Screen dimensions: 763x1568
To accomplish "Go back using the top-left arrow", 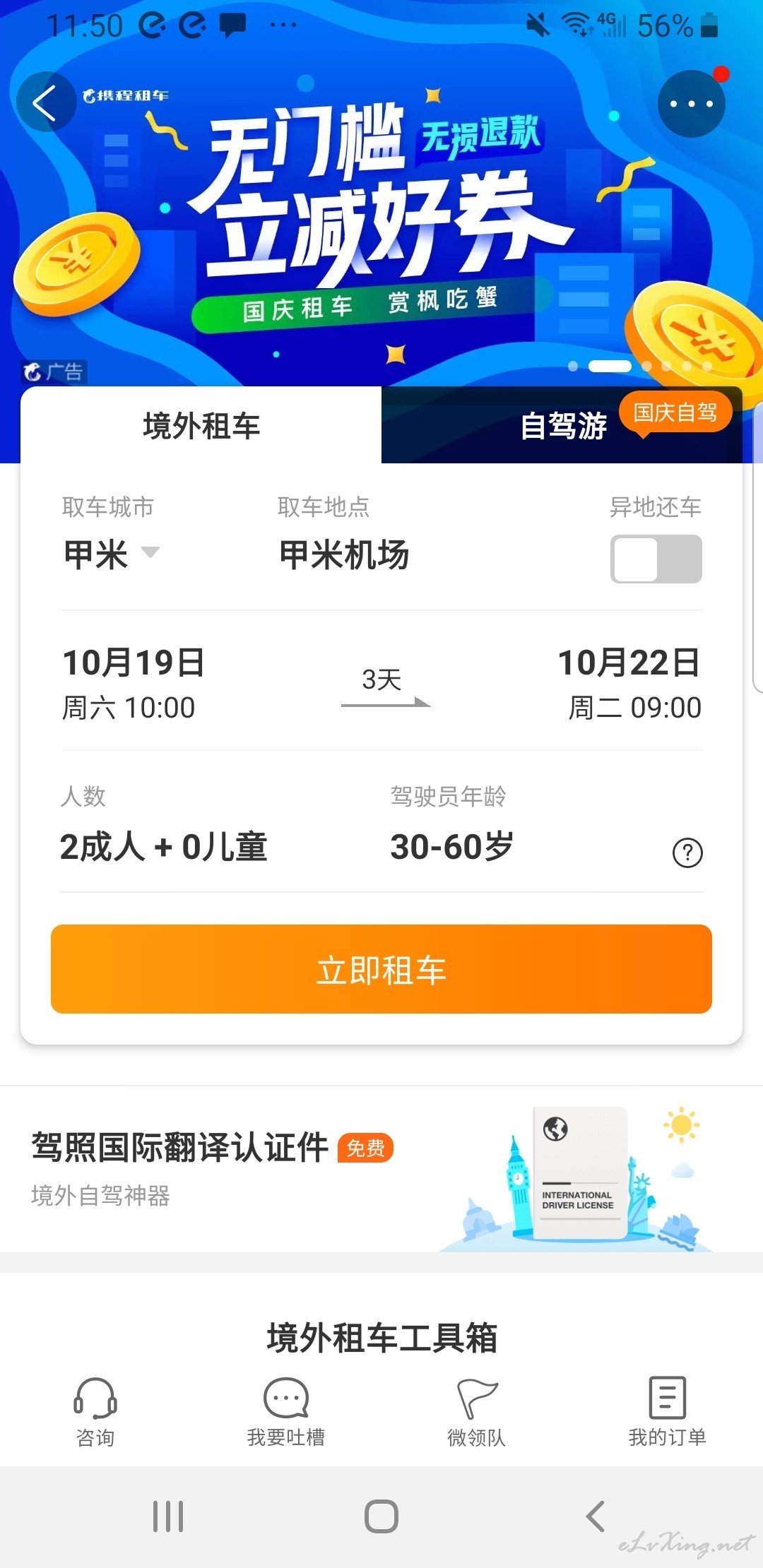I will pos(46,103).
